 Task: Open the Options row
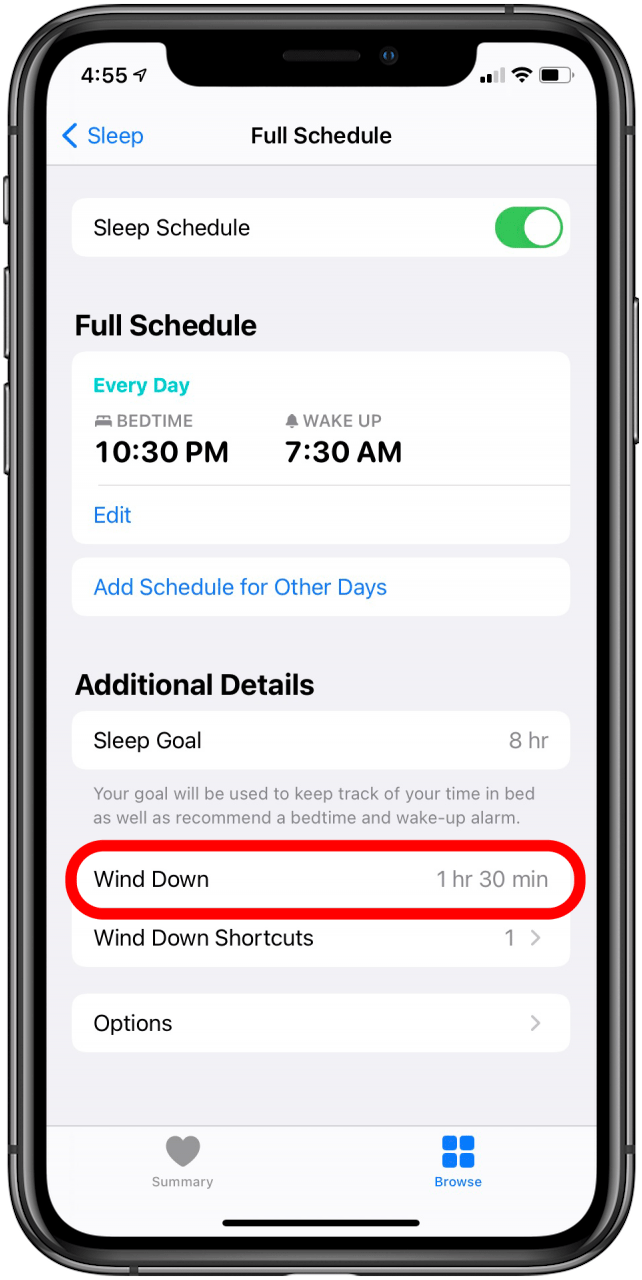[x=320, y=1023]
